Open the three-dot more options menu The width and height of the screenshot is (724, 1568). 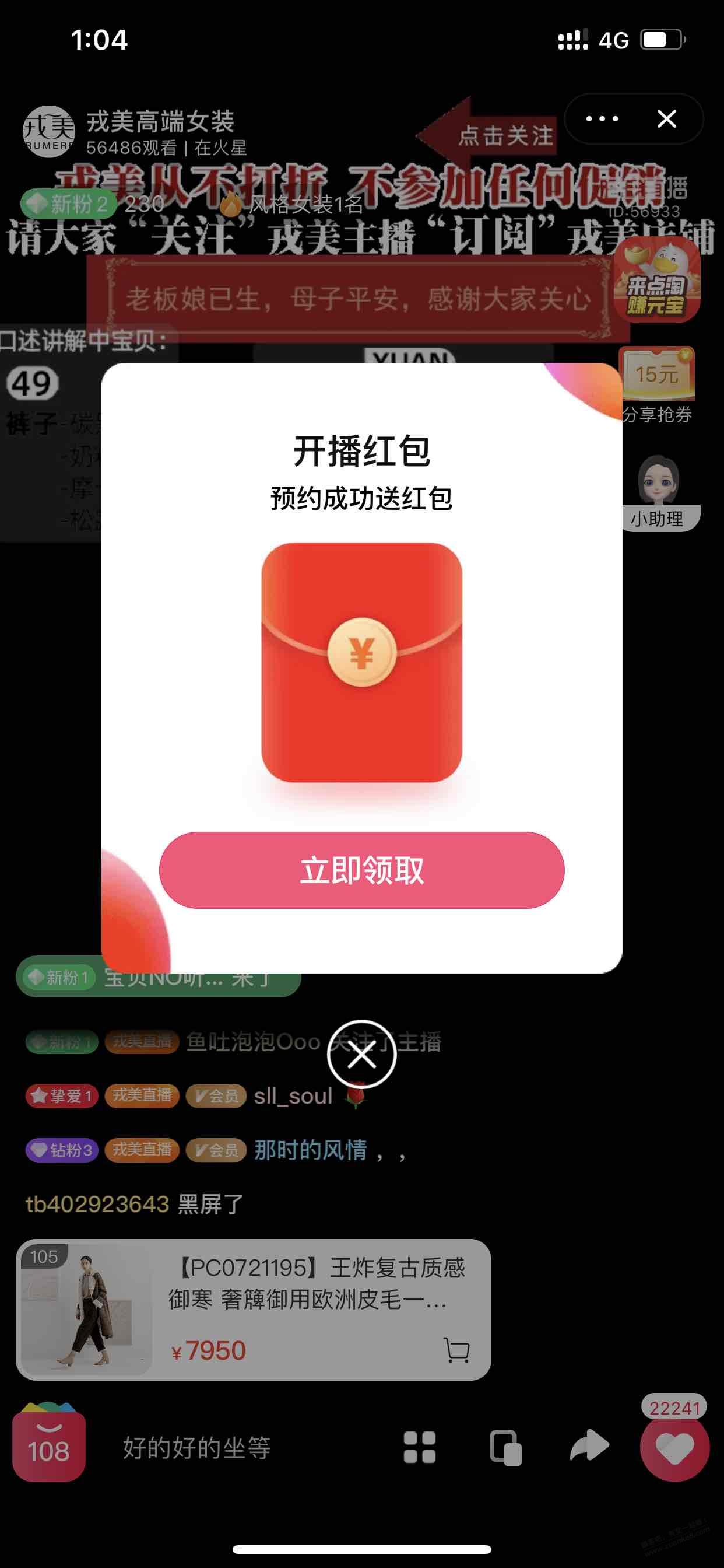(602, 118)
